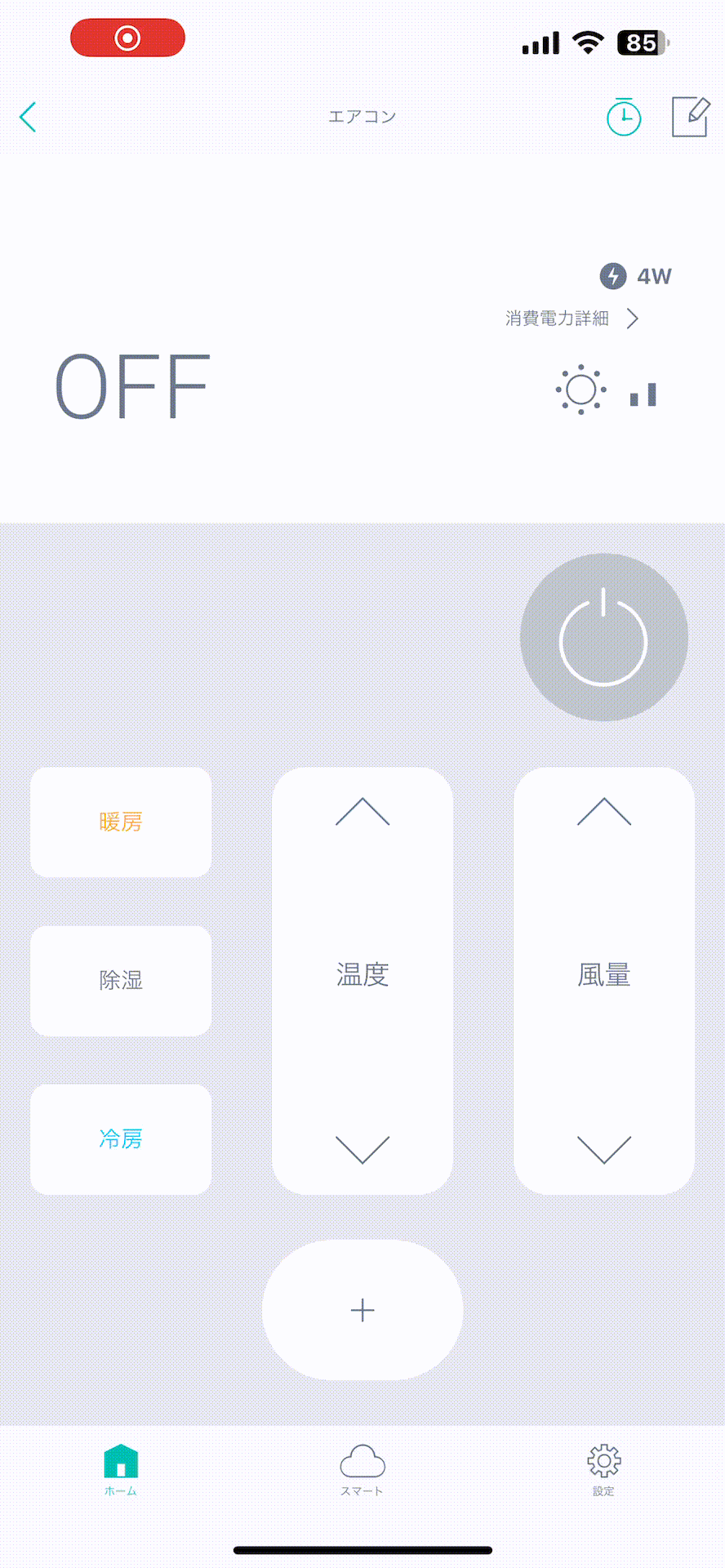Lower the 温度 temperature with down arrow

[x=362, y=1149]
